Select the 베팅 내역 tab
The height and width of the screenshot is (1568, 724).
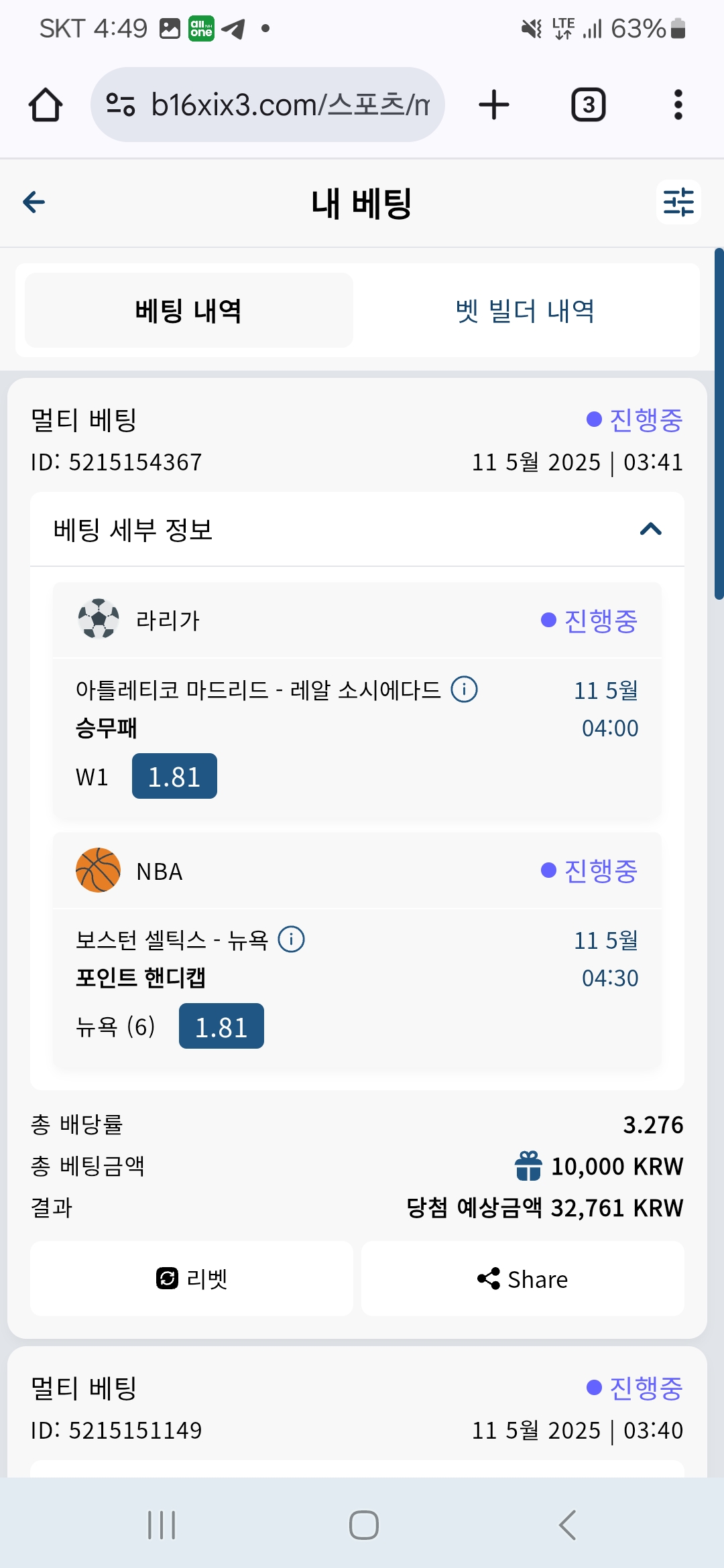(x=188, y=310)
